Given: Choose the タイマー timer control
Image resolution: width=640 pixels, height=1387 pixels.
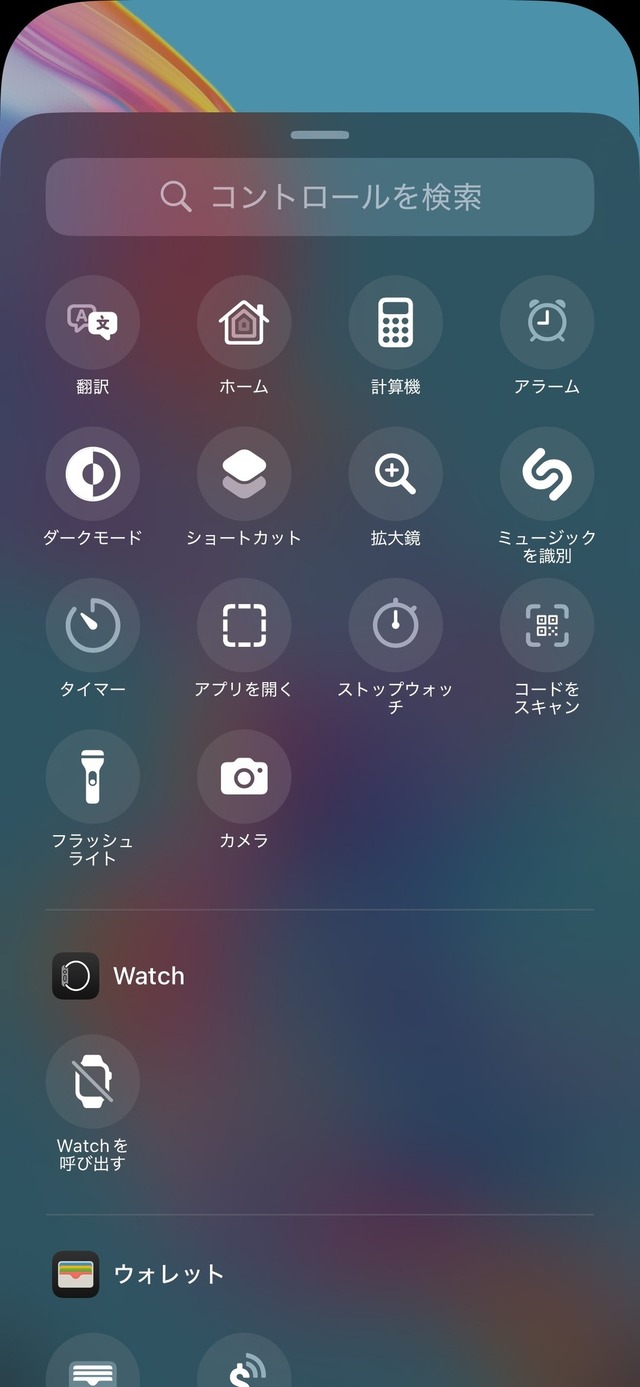Looking at the screenshot, I should coord(93,625).
